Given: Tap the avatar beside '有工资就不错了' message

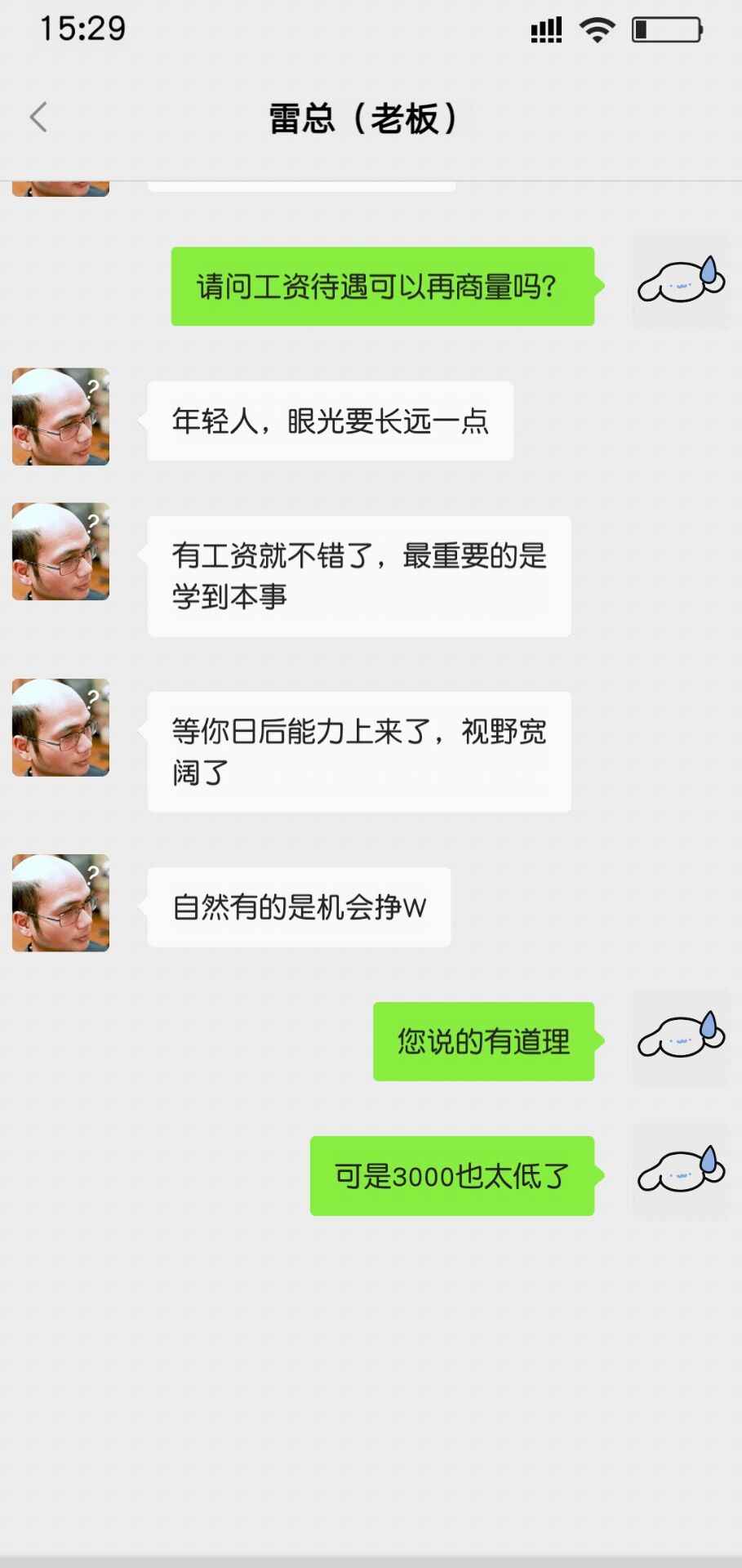Looking at the screenshot, I should coord(60,553).
